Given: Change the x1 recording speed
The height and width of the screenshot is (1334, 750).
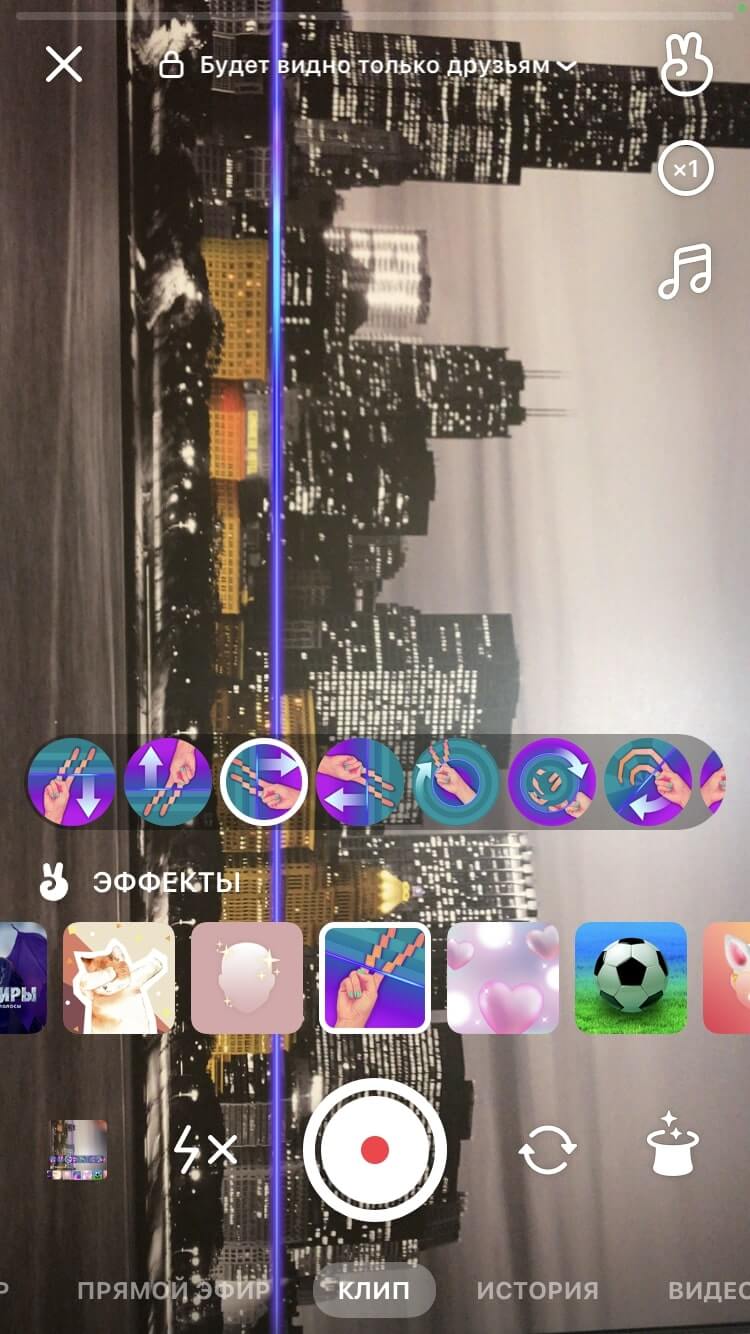Looking at the screenshot, I should pos(685,169).
